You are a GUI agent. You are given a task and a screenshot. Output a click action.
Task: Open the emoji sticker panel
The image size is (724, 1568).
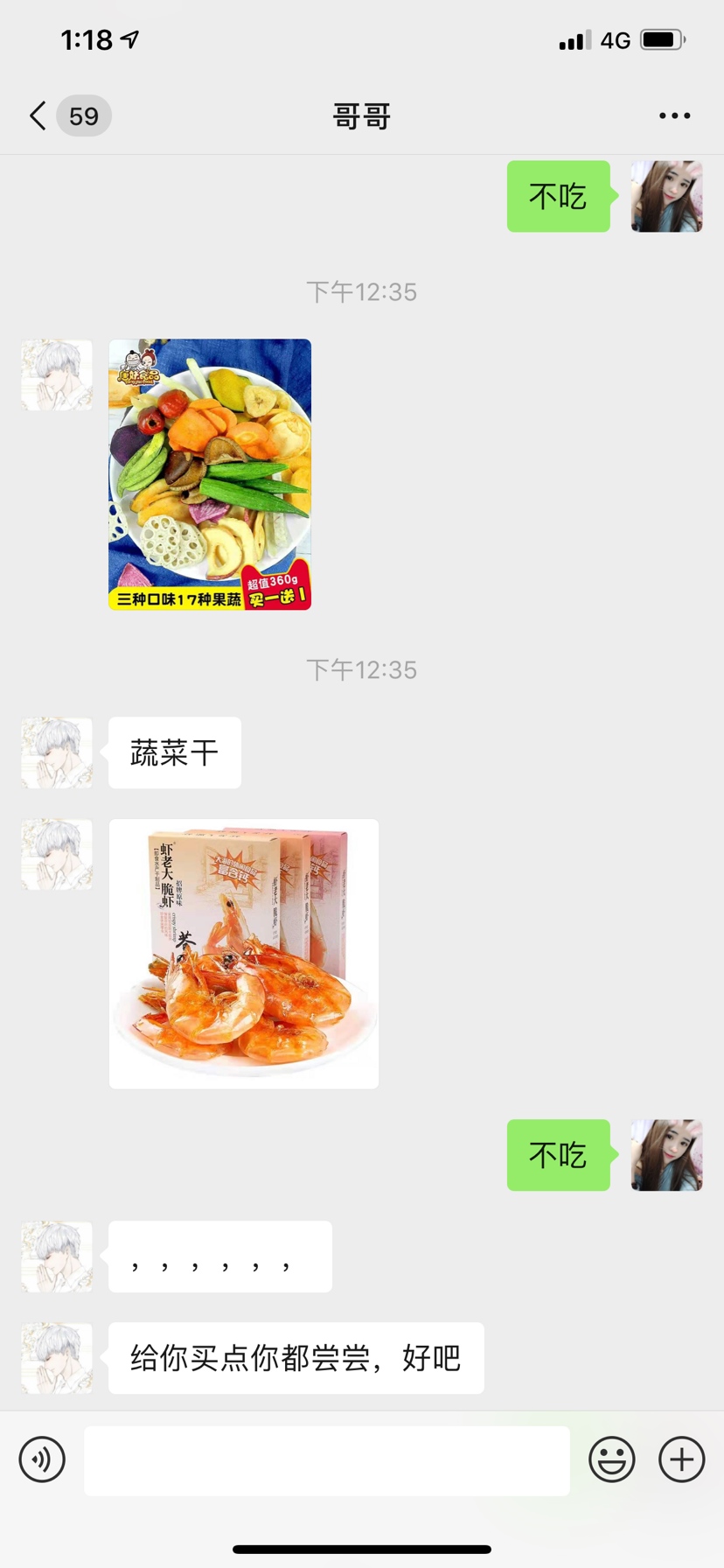[611, 1459]
